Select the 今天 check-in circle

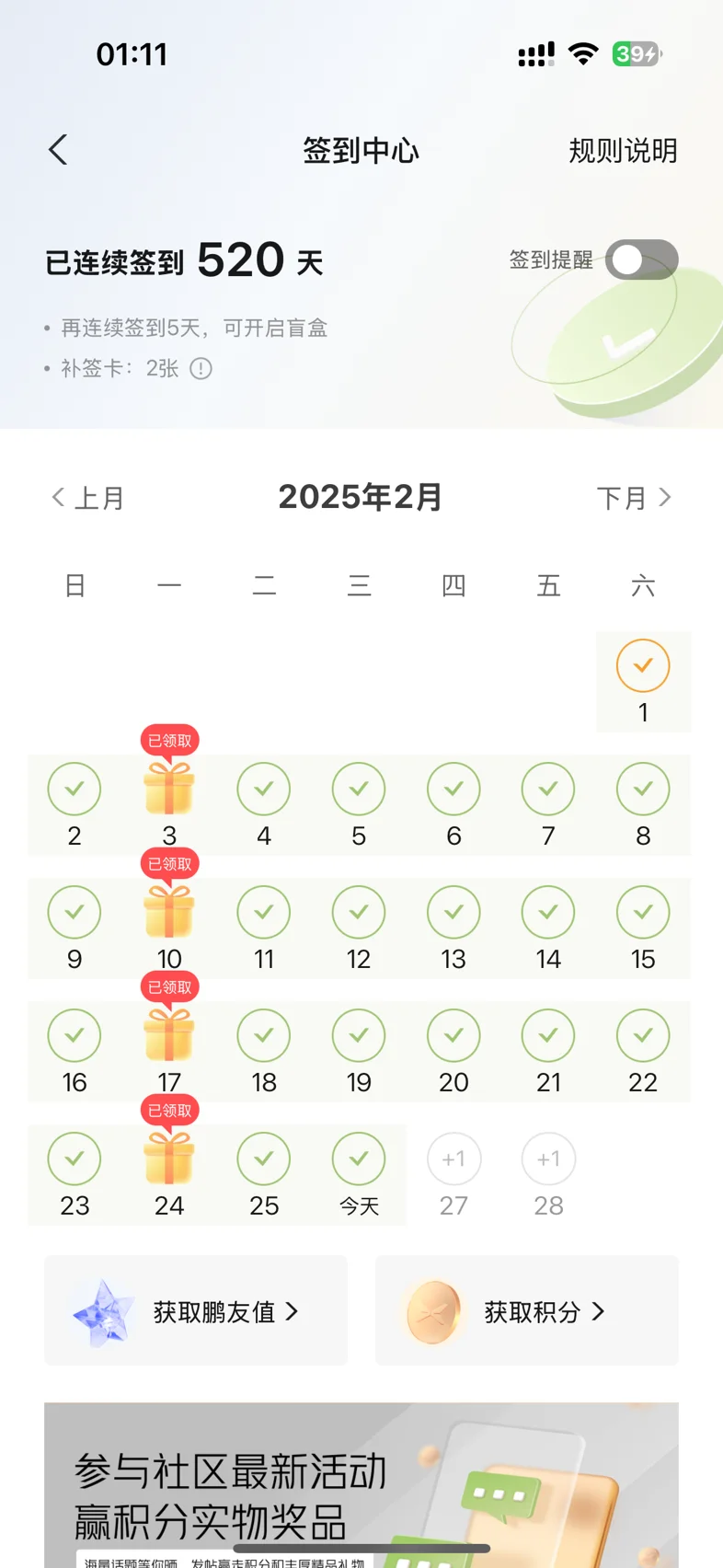[x=359, y=1159]
